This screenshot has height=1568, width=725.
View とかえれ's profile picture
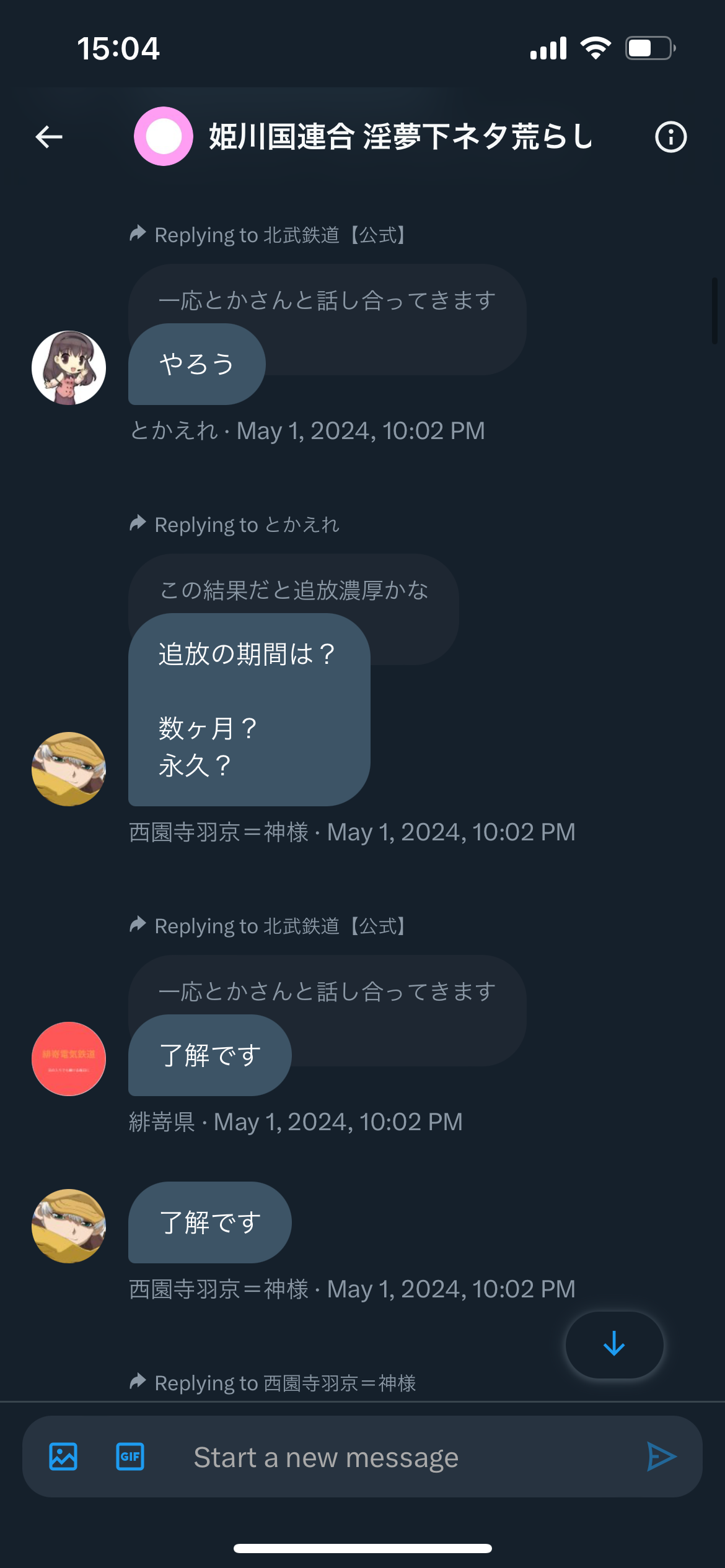pos(69,368)
